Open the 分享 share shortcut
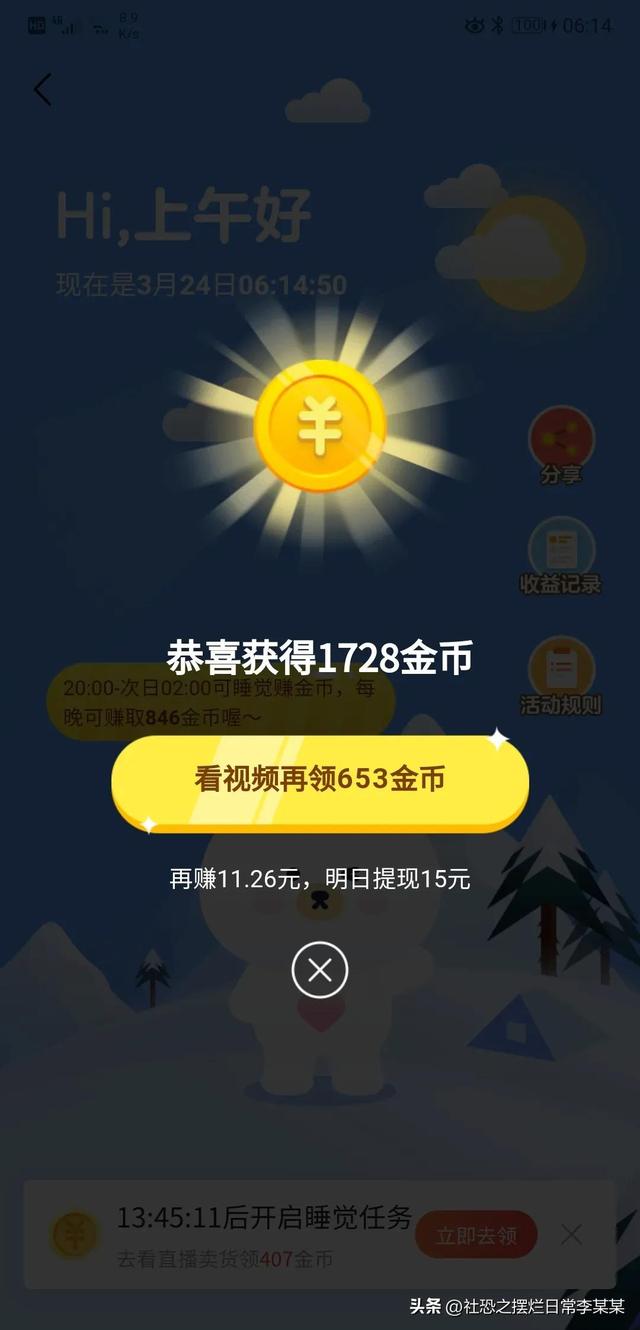The width and height of the screenshot is (640, 1330). tap(561, 444)
